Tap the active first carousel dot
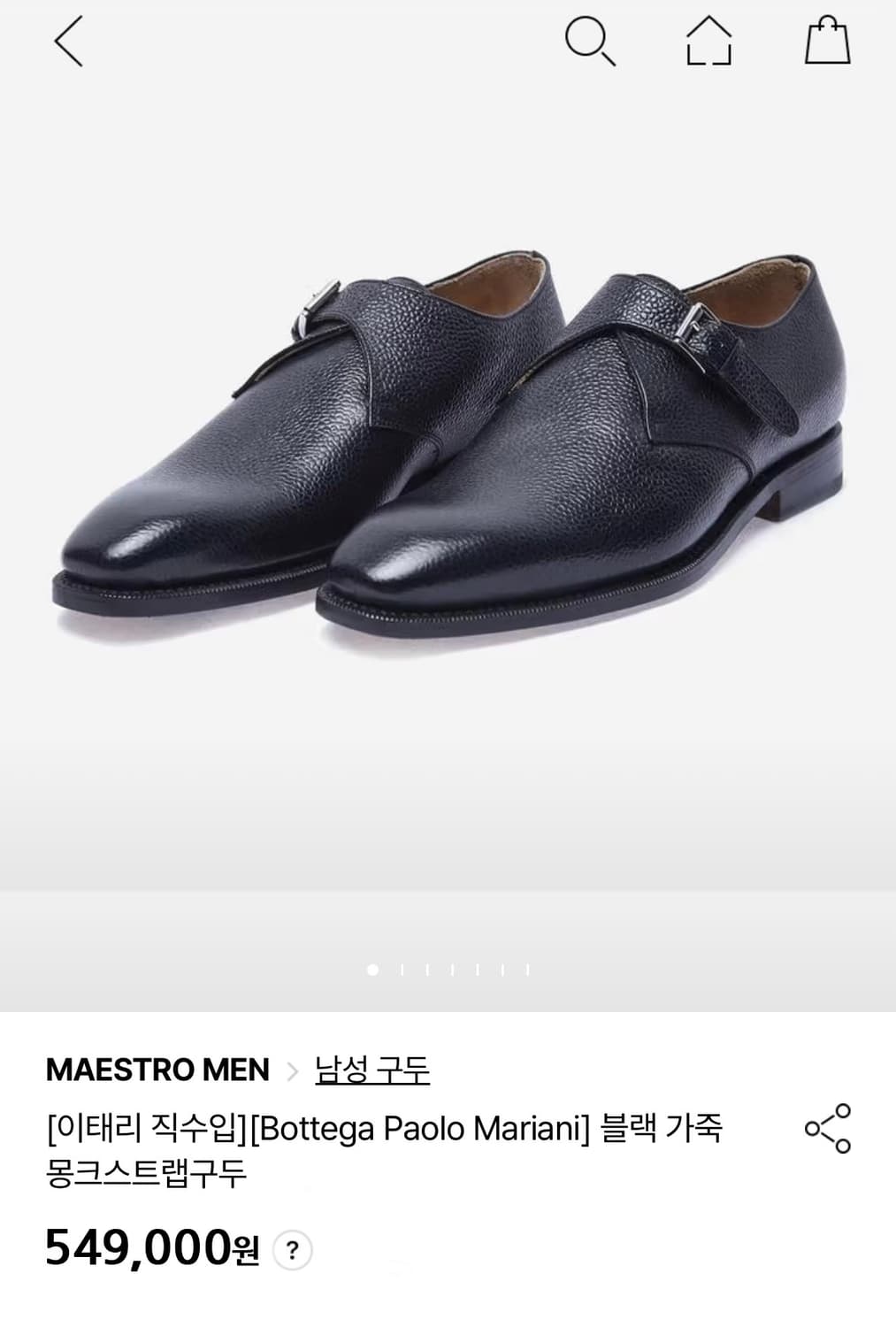The image size is (896, 1327). [x=372, y=969]
